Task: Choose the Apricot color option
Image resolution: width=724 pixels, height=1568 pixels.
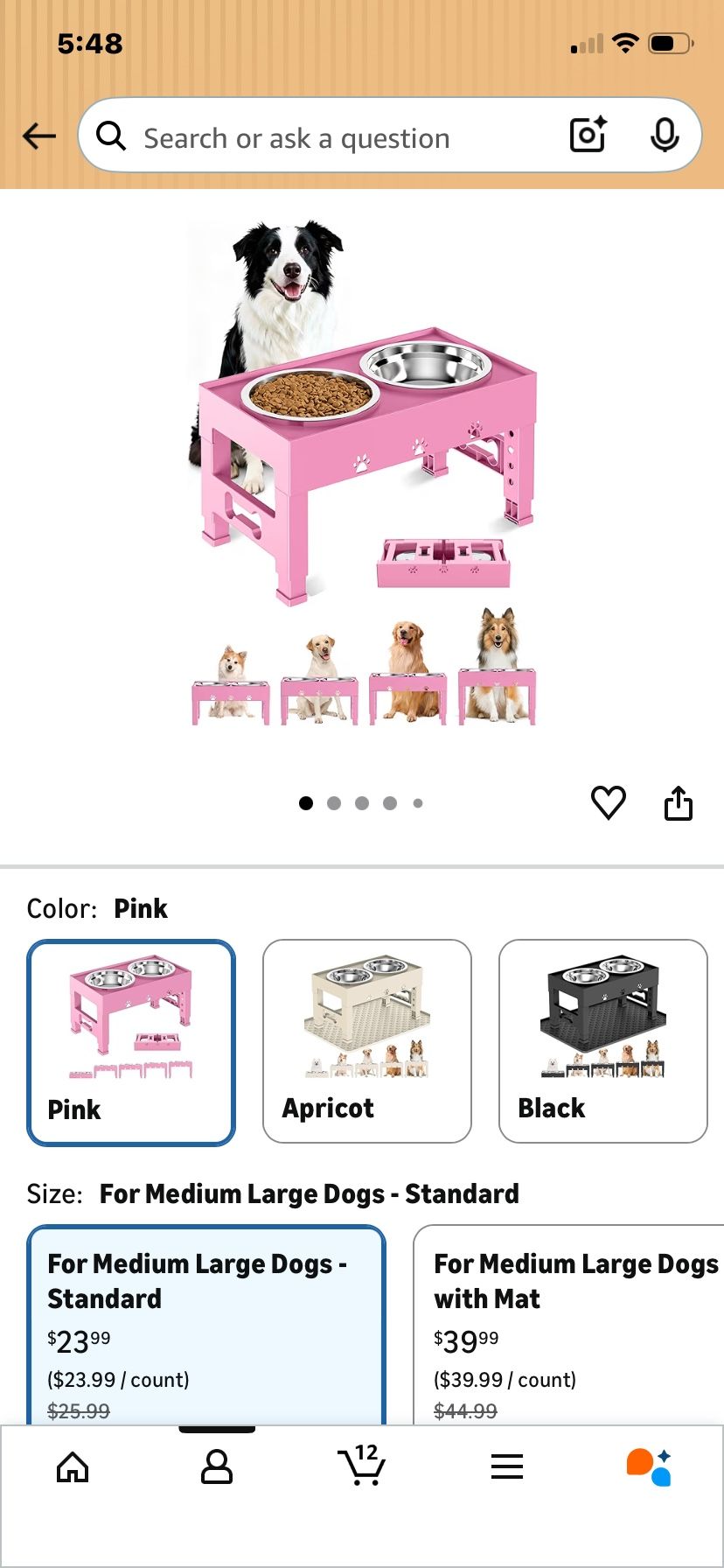Action: tap(366, 1040)
